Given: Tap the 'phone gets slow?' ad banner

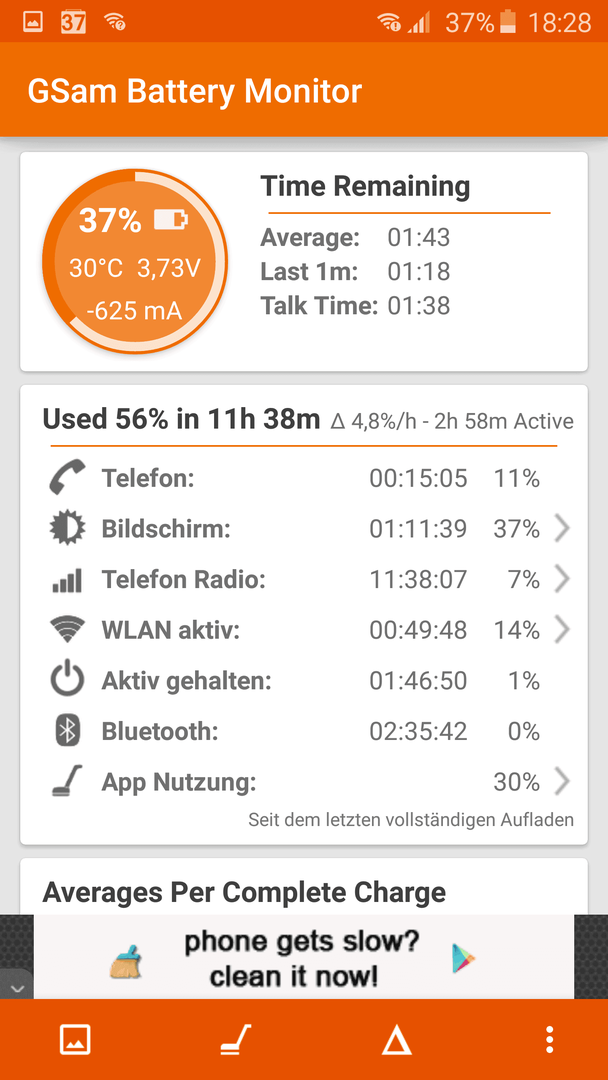Looking at the screenshot, I should click(304, 957).
